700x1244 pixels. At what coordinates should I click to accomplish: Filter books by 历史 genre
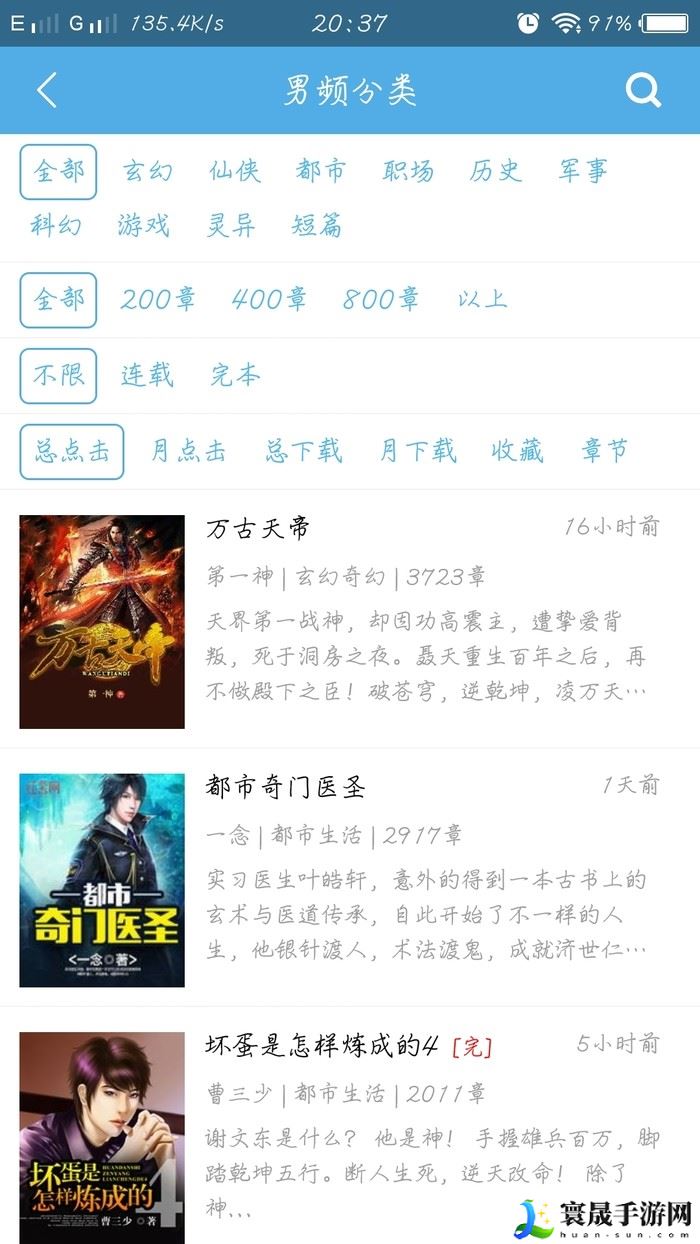pyautogui.click(x=496, y=171)
